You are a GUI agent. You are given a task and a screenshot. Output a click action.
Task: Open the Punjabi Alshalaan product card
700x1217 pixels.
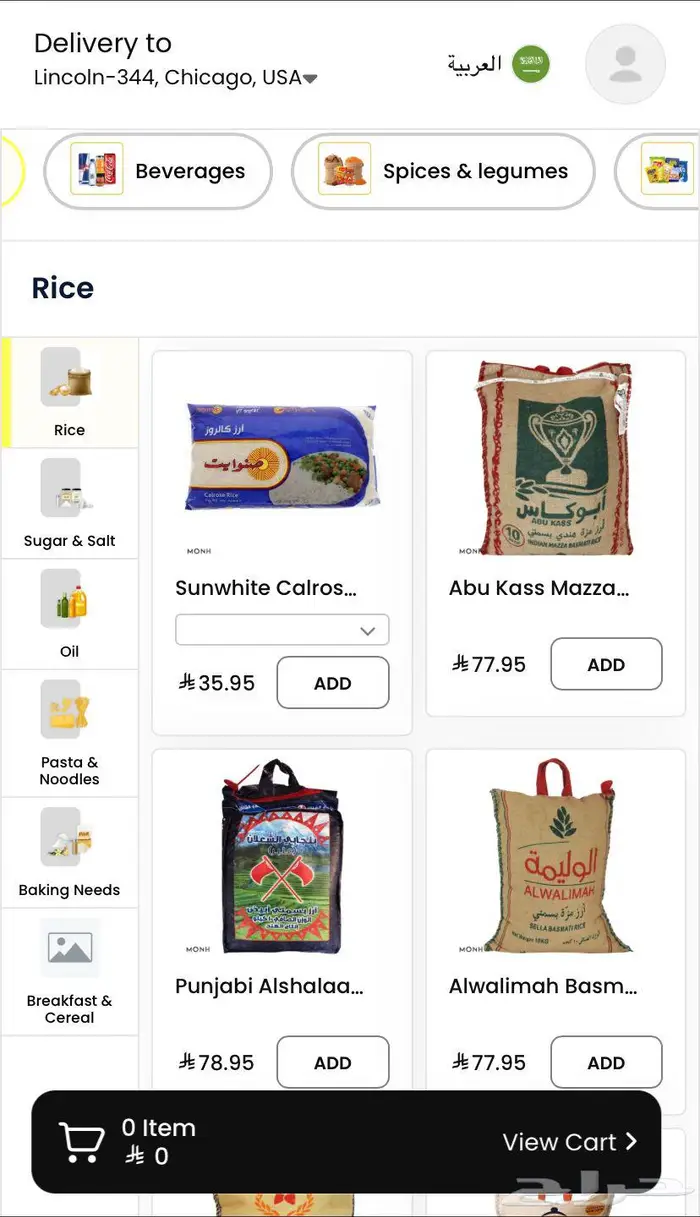point(281,858)
